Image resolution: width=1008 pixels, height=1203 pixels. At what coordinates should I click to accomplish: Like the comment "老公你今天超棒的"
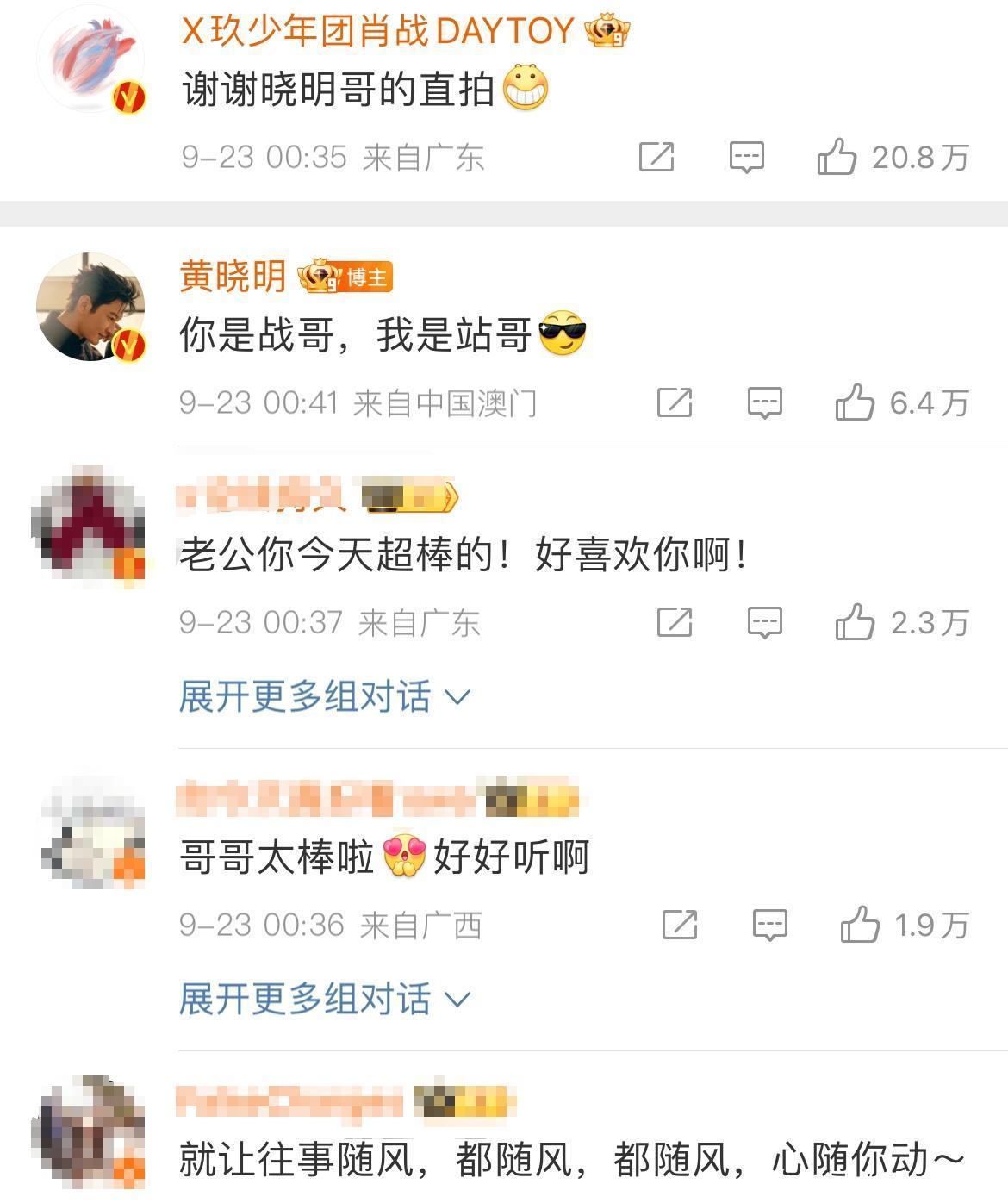click(x=855, y=622)
